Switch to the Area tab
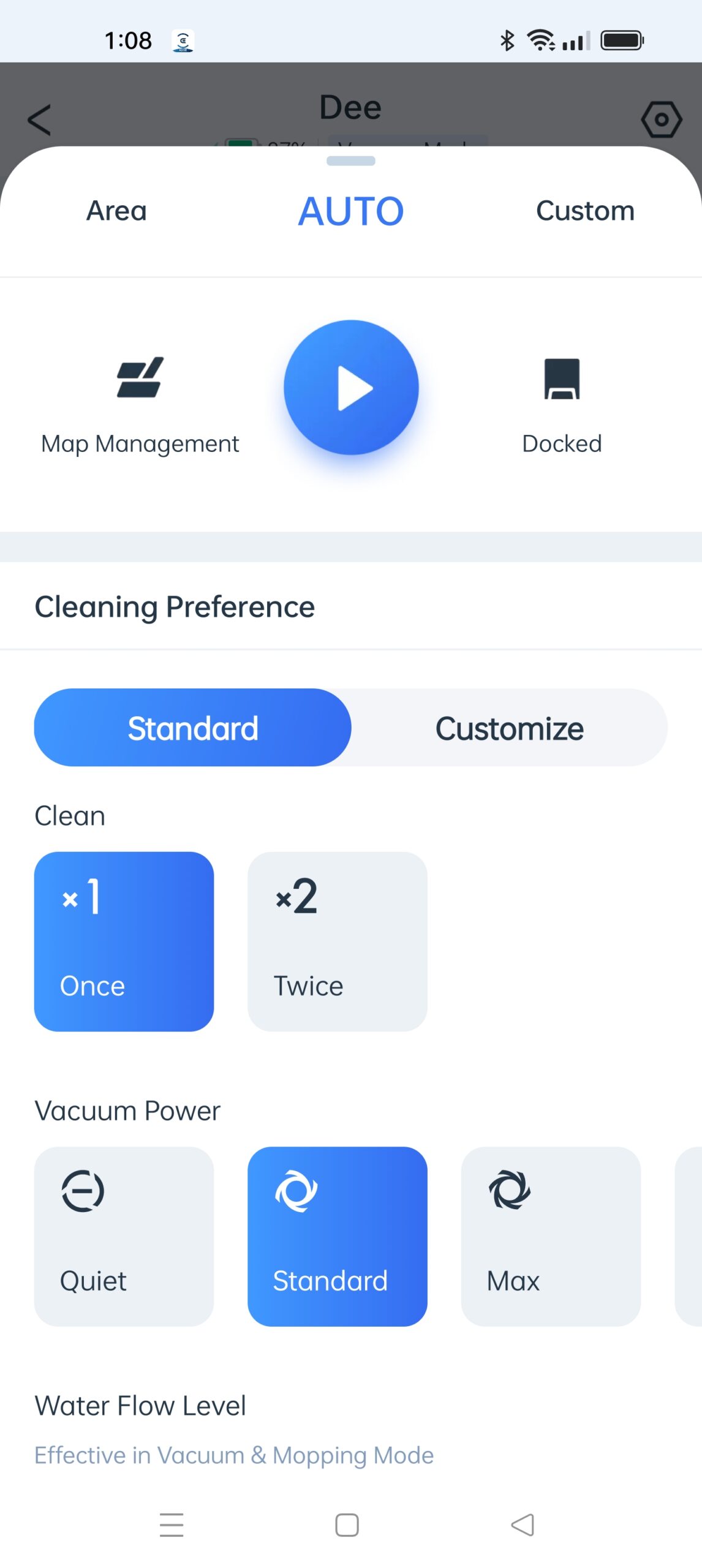This screenshot has width=702, height=1568. [x=116, y=211]
